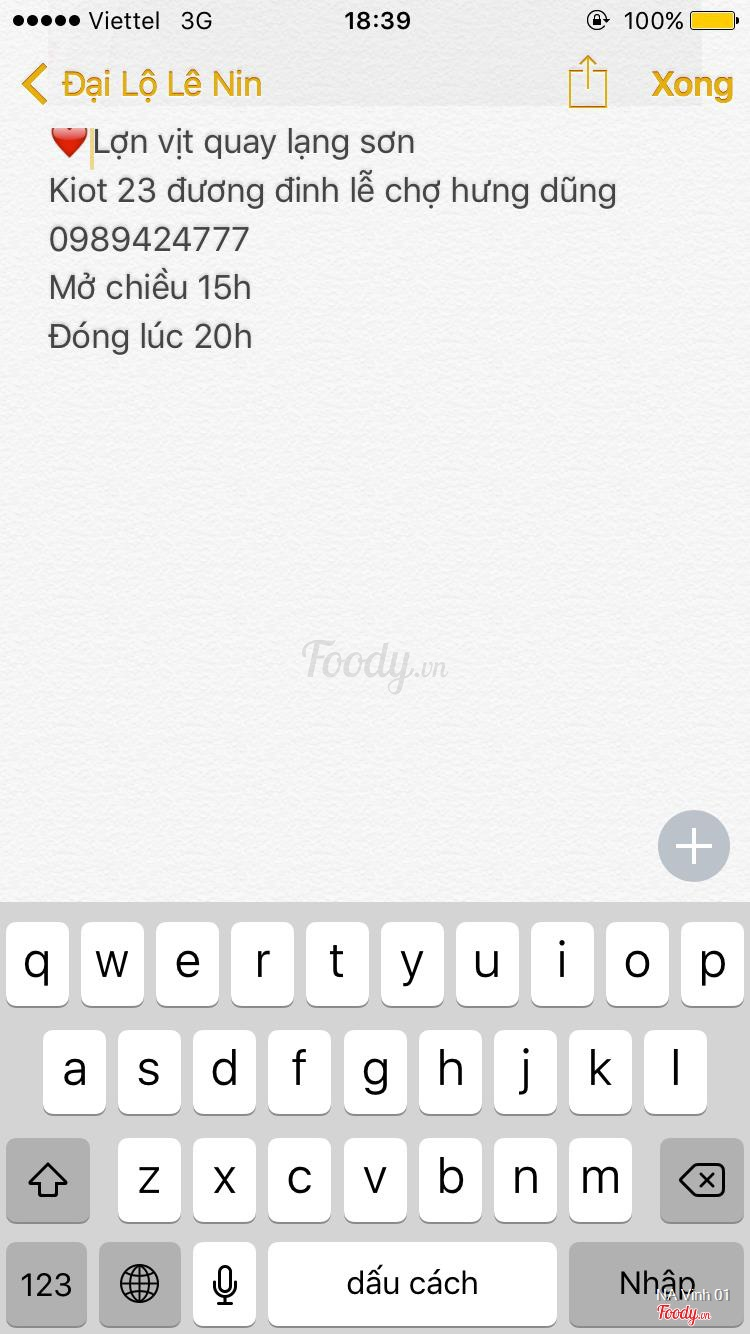The image size is (750, 1334).
Task: Tap the dấu cách space bar
Action: point(412,1284)
